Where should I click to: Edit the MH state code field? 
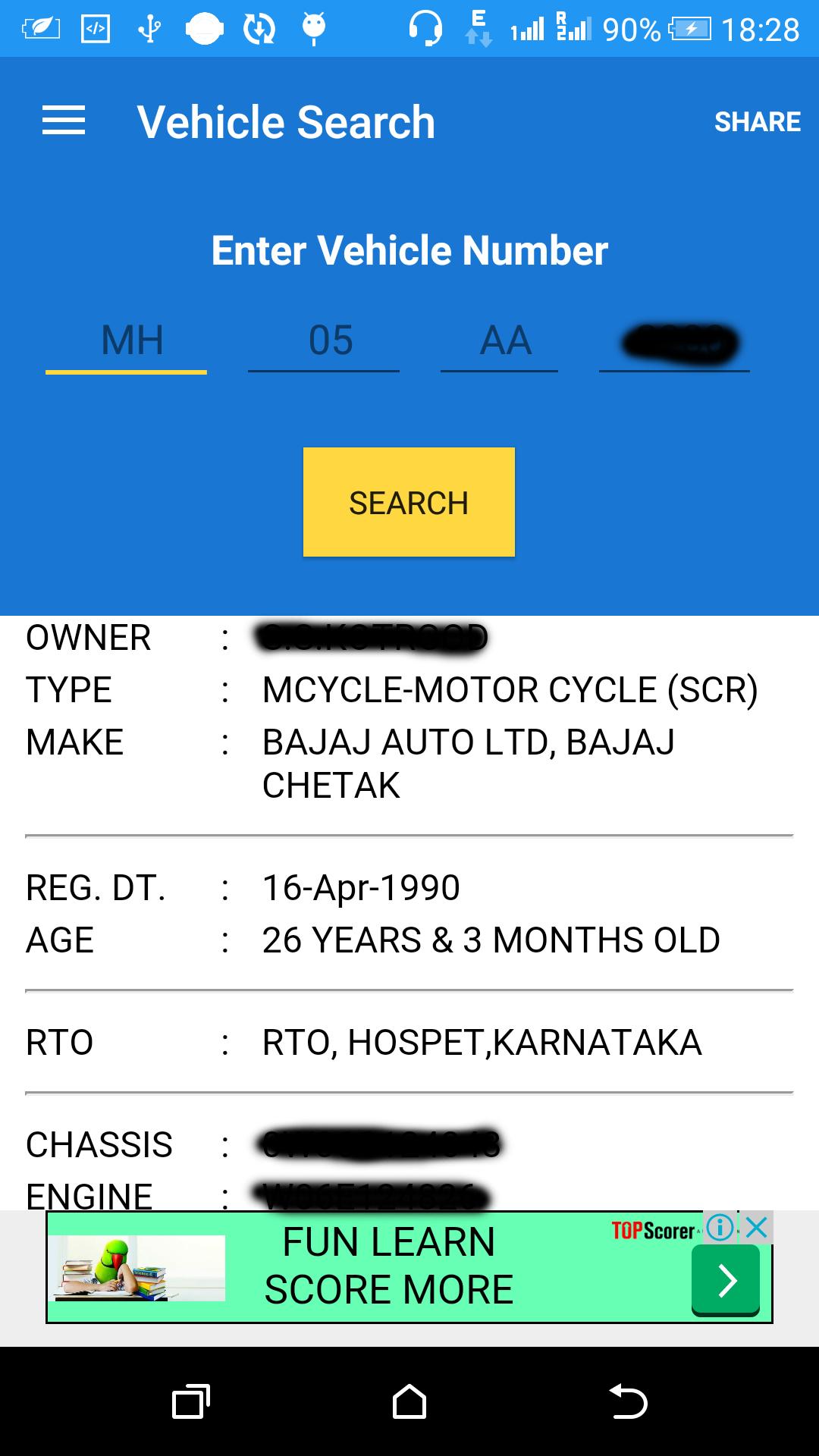tap(127, 340)
